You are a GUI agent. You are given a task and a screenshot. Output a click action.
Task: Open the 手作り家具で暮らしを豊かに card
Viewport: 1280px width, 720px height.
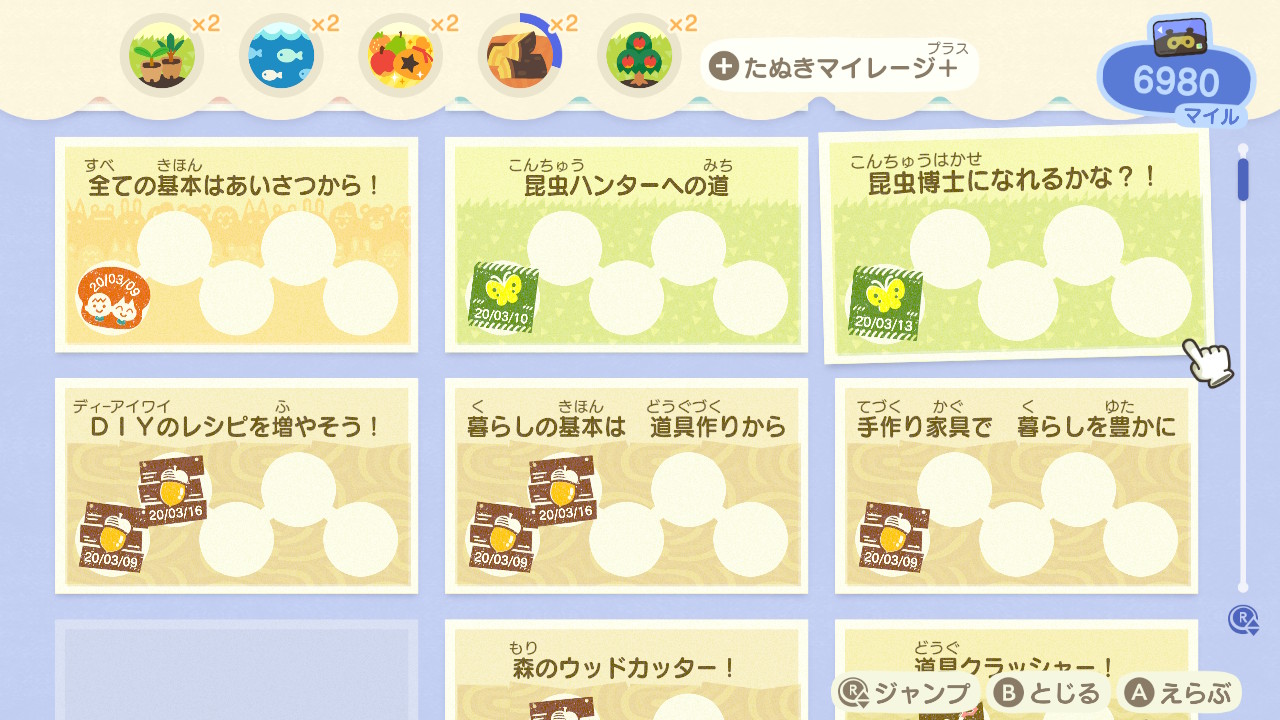coord(1016,486)
